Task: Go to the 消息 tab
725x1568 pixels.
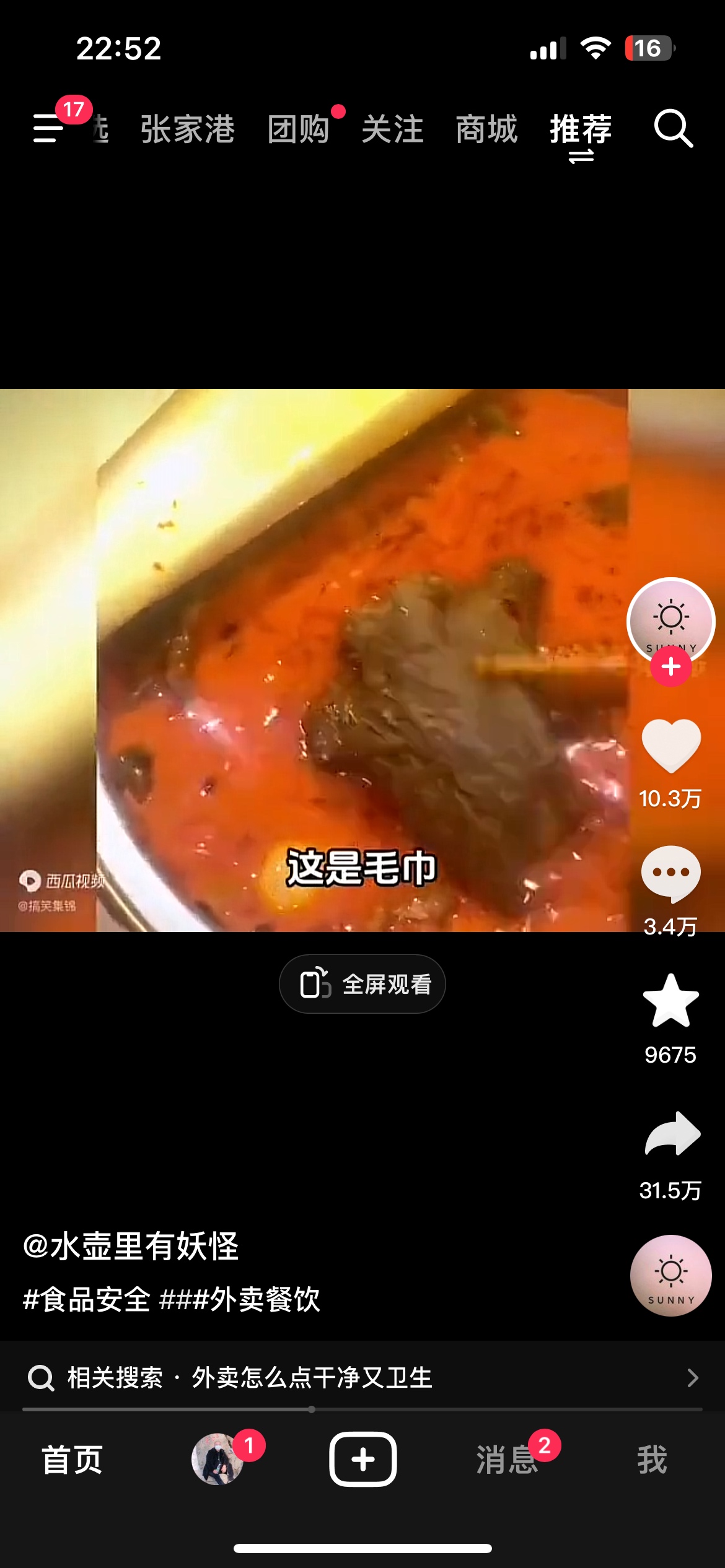Action: click(x=507, y=1460)
